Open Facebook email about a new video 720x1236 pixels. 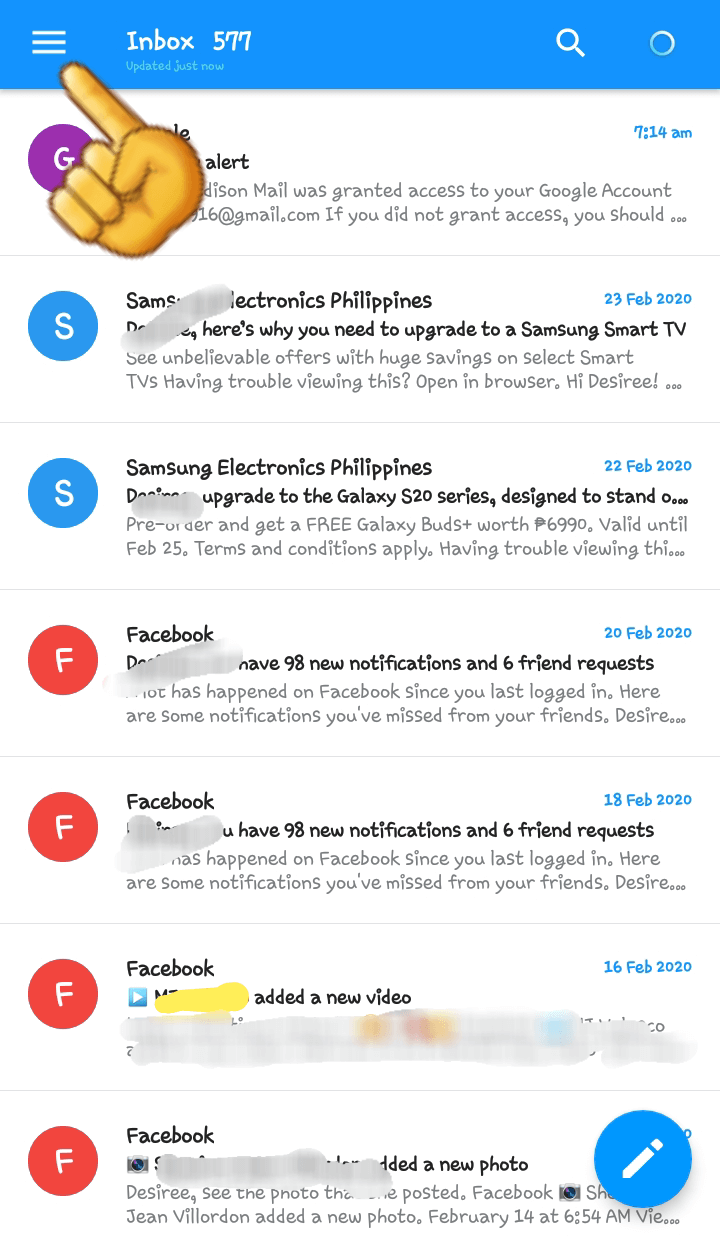[400, 1008]
